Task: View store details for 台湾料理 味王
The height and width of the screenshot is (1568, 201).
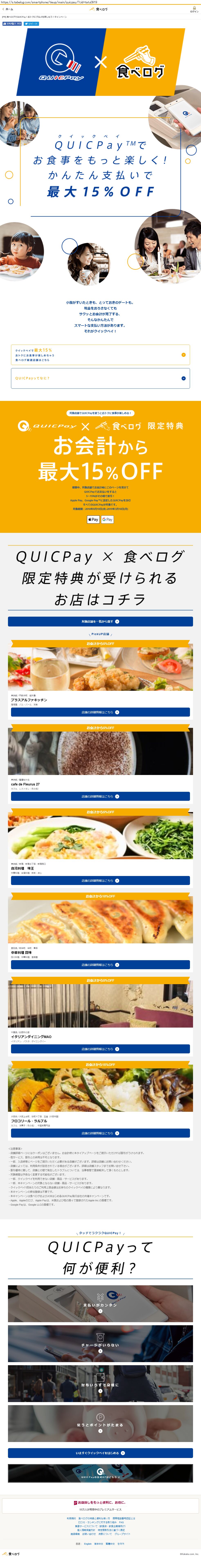Action: tap(100, 881)
